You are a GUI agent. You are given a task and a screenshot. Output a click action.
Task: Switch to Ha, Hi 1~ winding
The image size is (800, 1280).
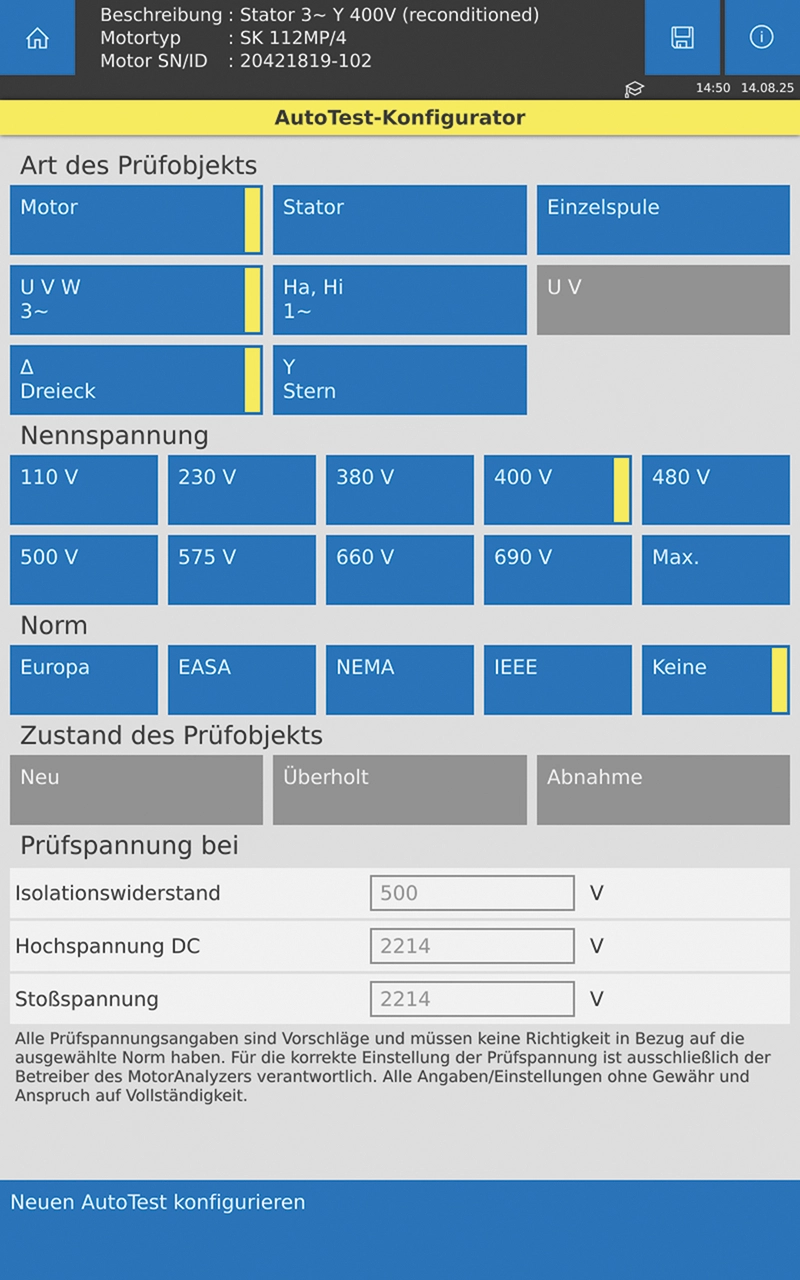point(399,300)
